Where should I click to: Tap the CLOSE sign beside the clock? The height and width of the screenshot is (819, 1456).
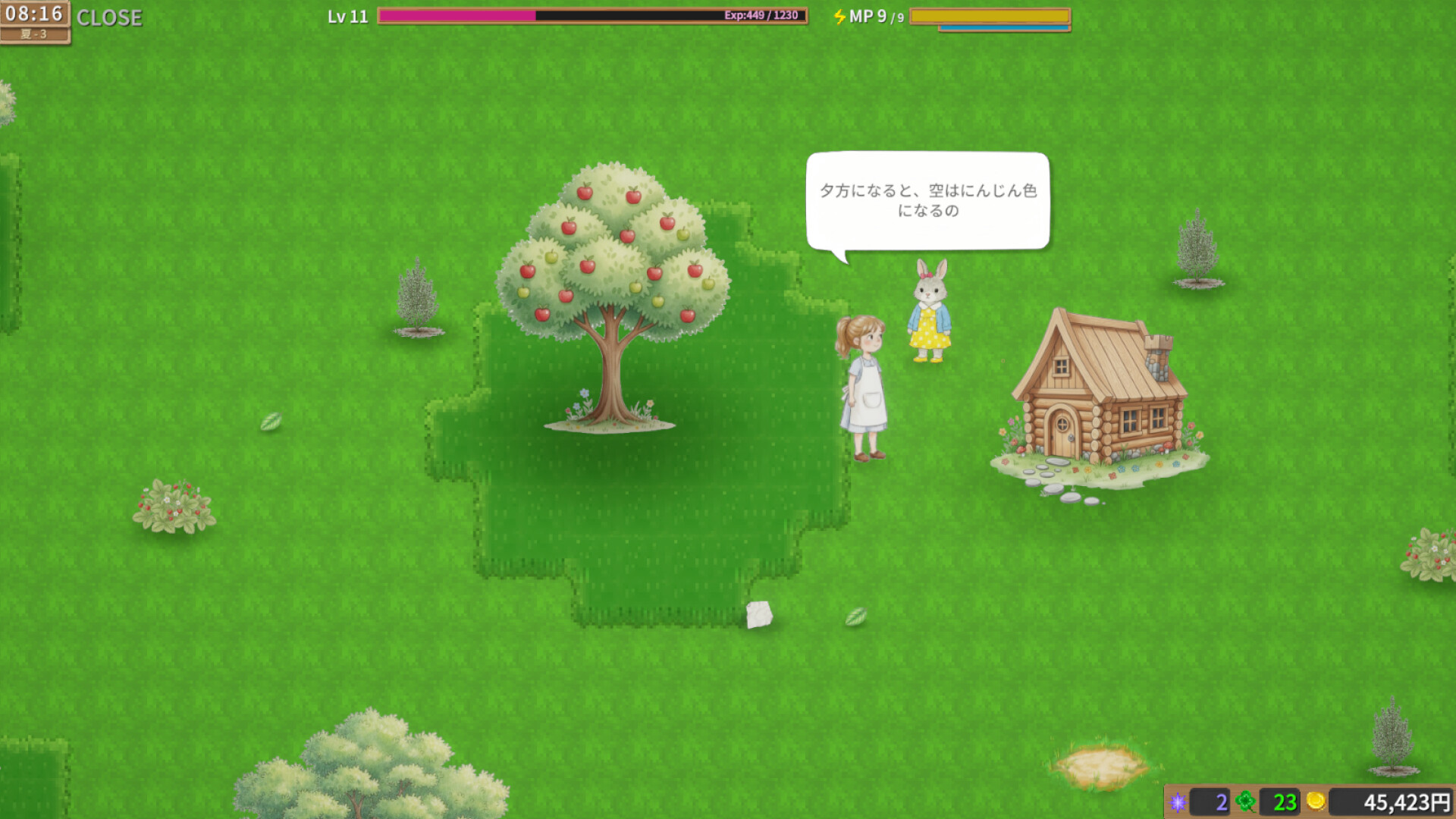[109, 17]
